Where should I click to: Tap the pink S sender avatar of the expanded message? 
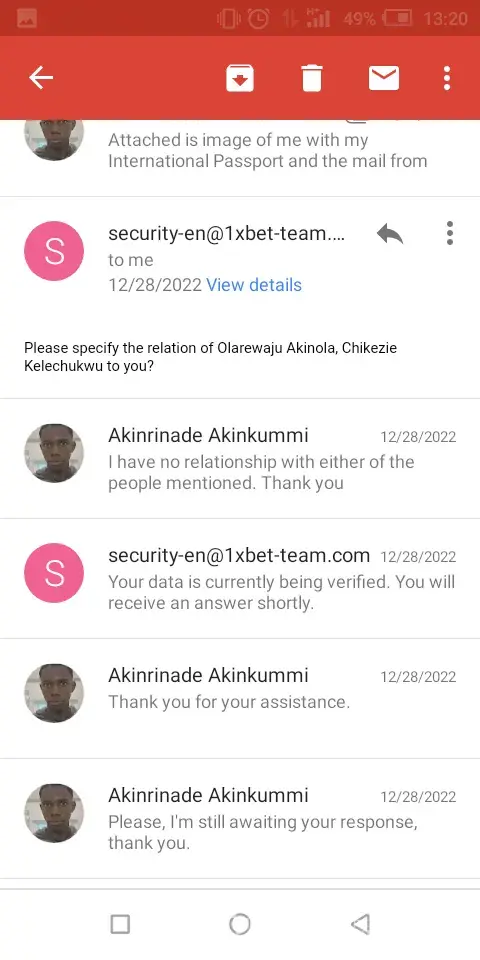click(x=54, y=251)
